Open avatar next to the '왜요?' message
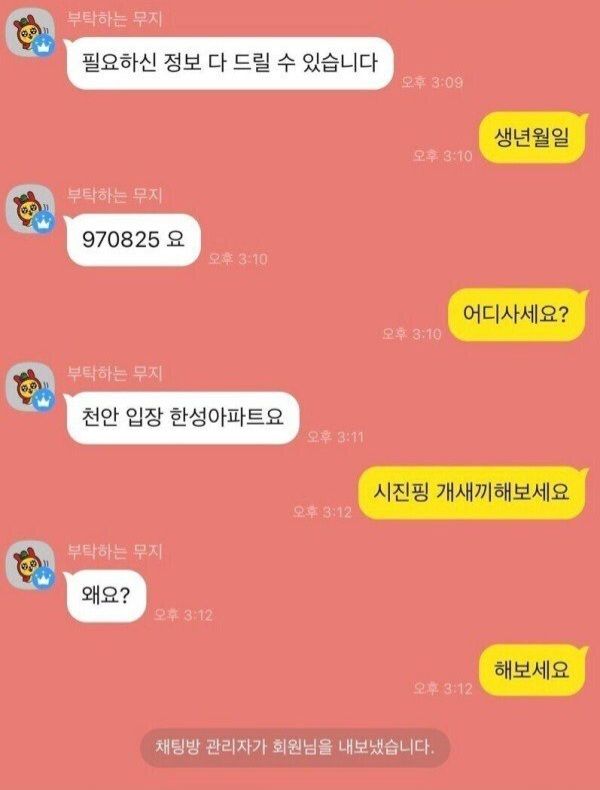This screenshot has width=600, height=790. [x=30, y=563]
